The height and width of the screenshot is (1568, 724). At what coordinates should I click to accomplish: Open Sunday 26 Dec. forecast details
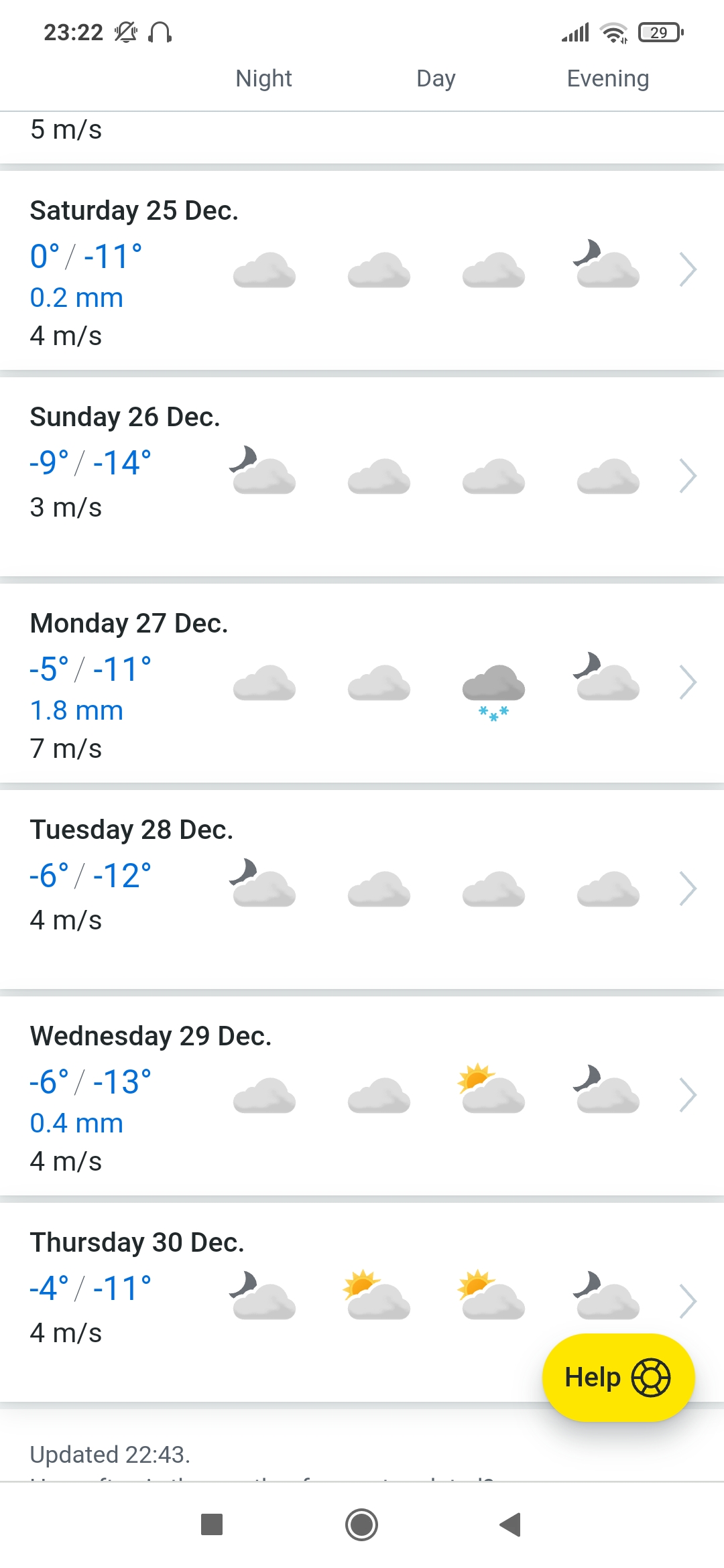[688, 476]
